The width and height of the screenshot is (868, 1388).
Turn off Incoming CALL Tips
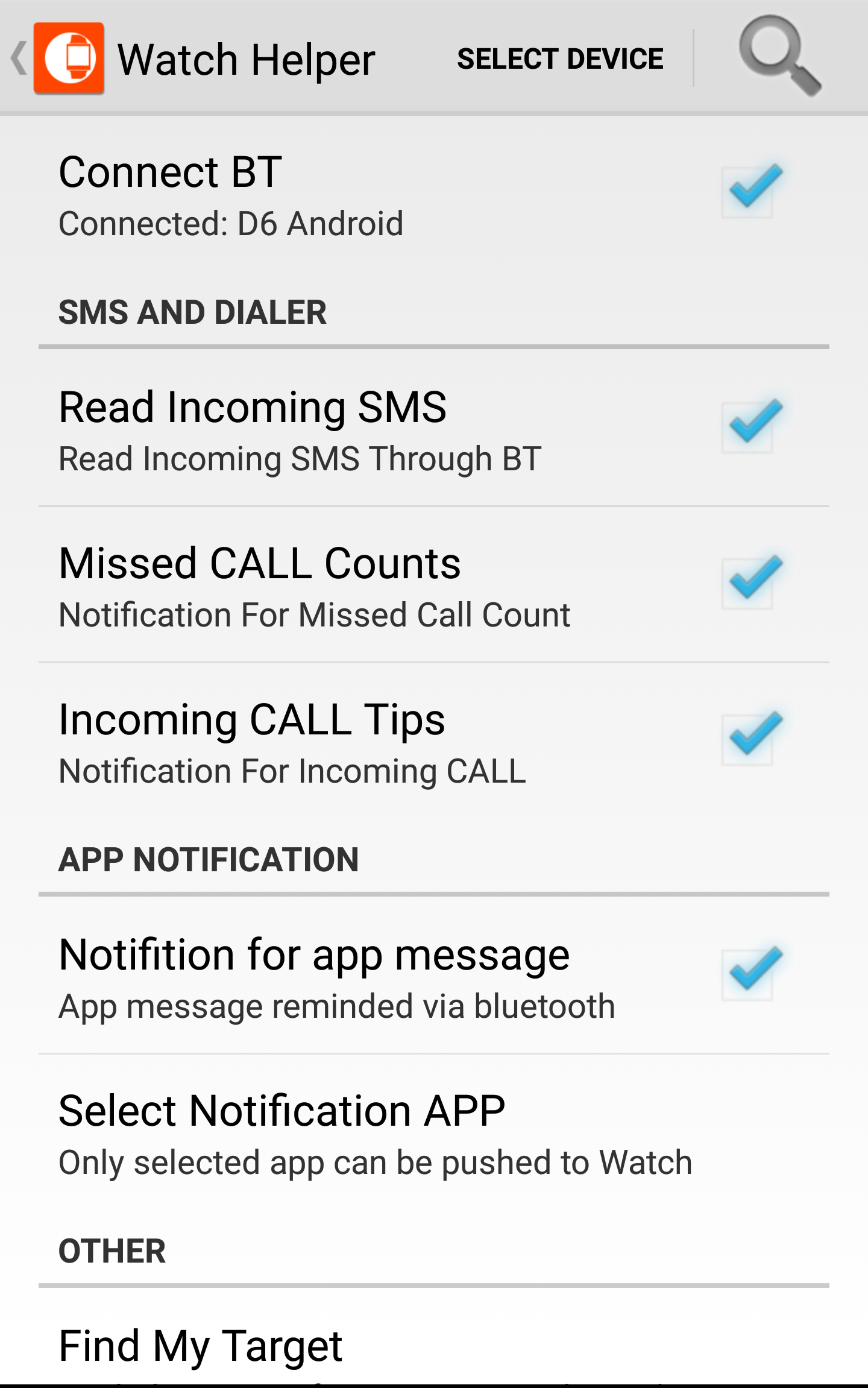748,739
